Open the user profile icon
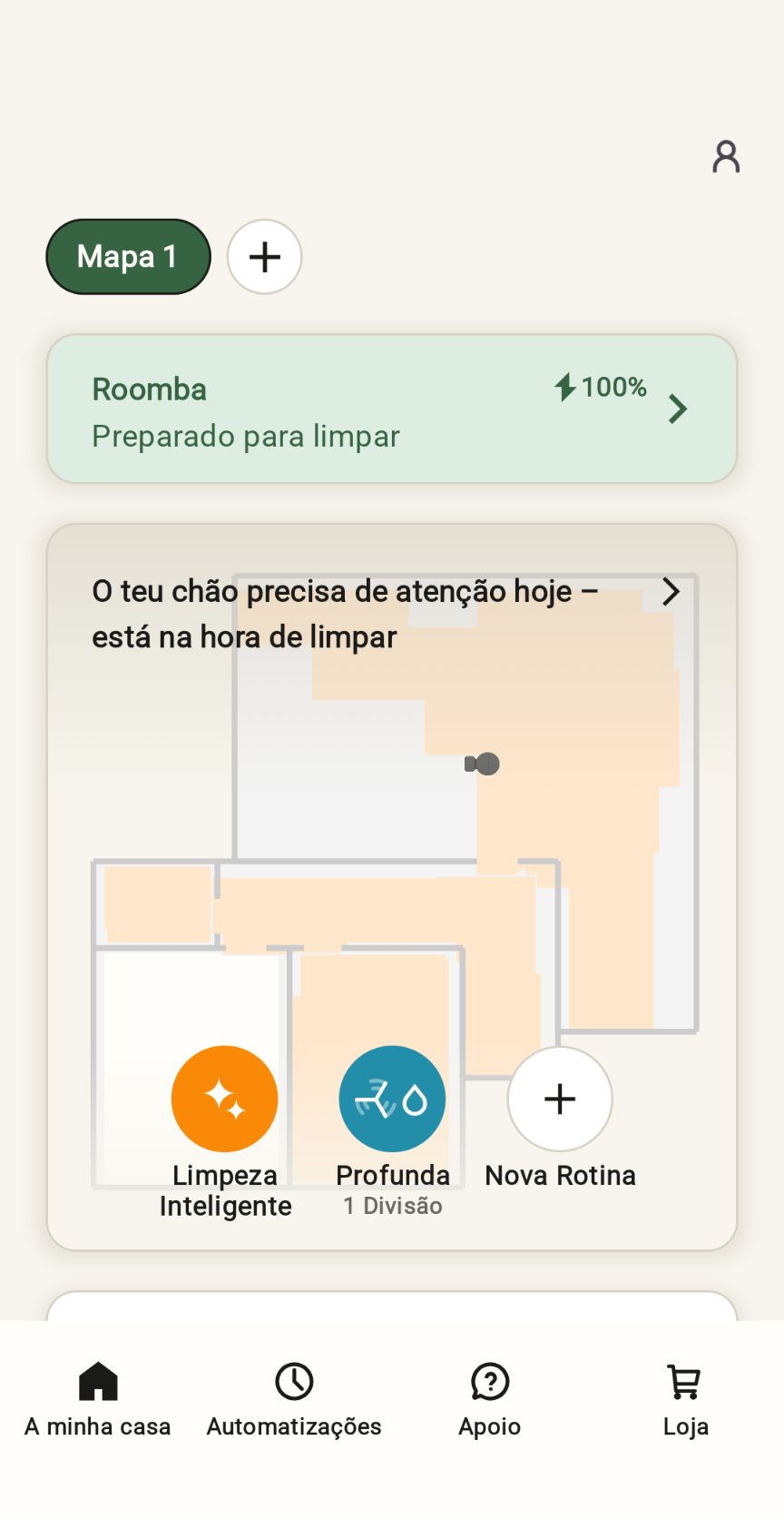 [726, 157]
